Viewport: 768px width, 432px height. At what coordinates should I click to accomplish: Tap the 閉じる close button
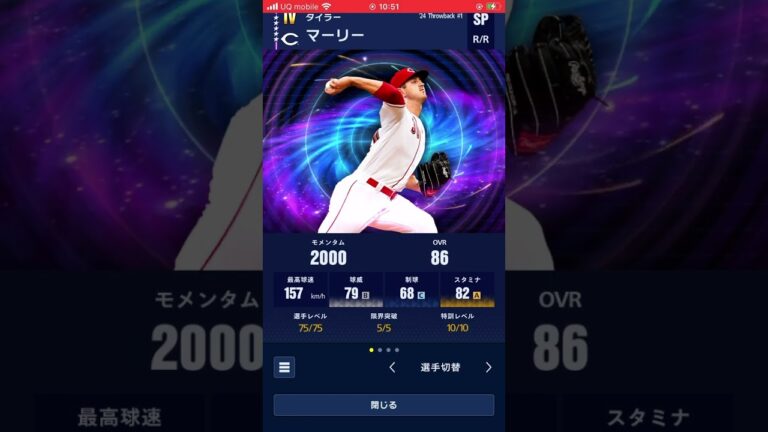(x=384, y=405)
